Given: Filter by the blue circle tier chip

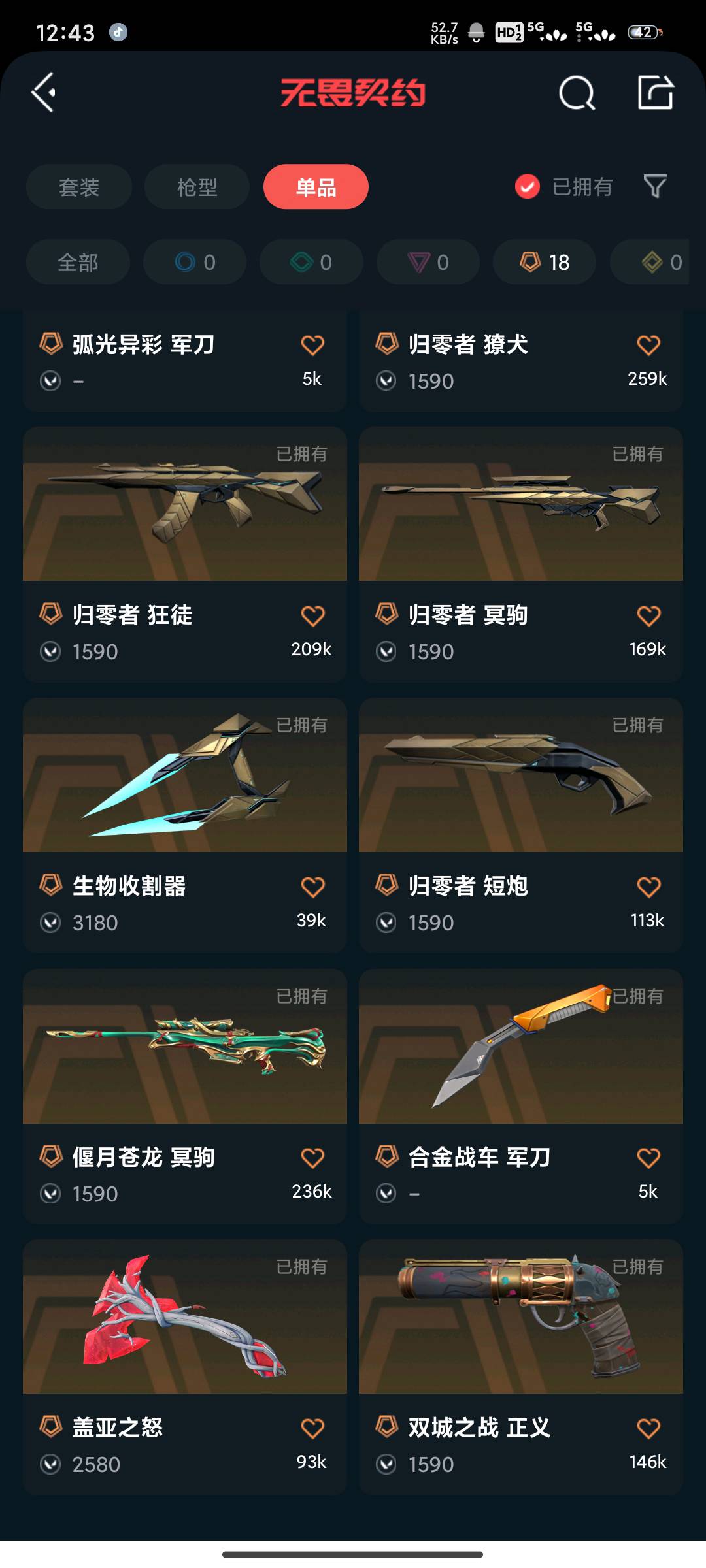Looking at the screenshot, I should [x=195, y=263].
